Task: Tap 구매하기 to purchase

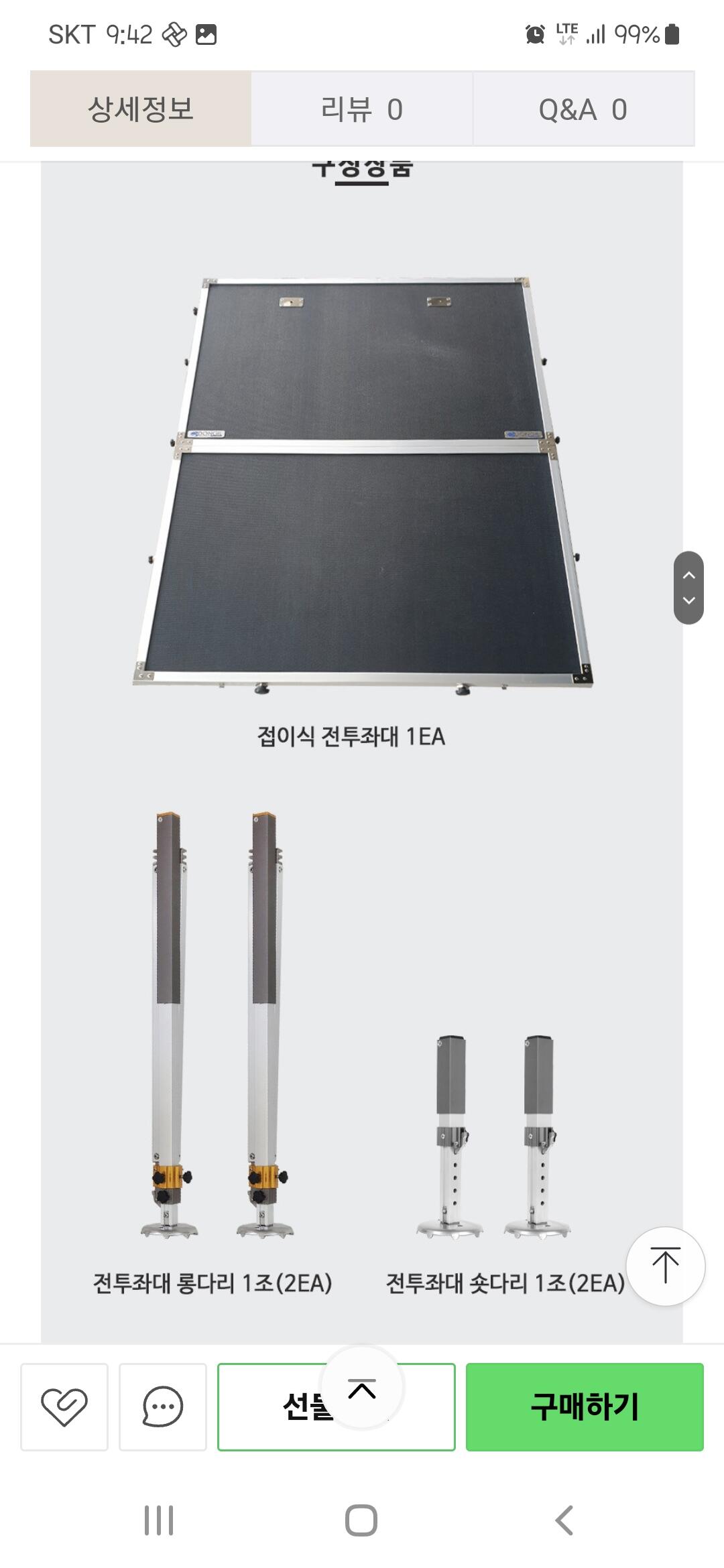Action: [585, 1407]
